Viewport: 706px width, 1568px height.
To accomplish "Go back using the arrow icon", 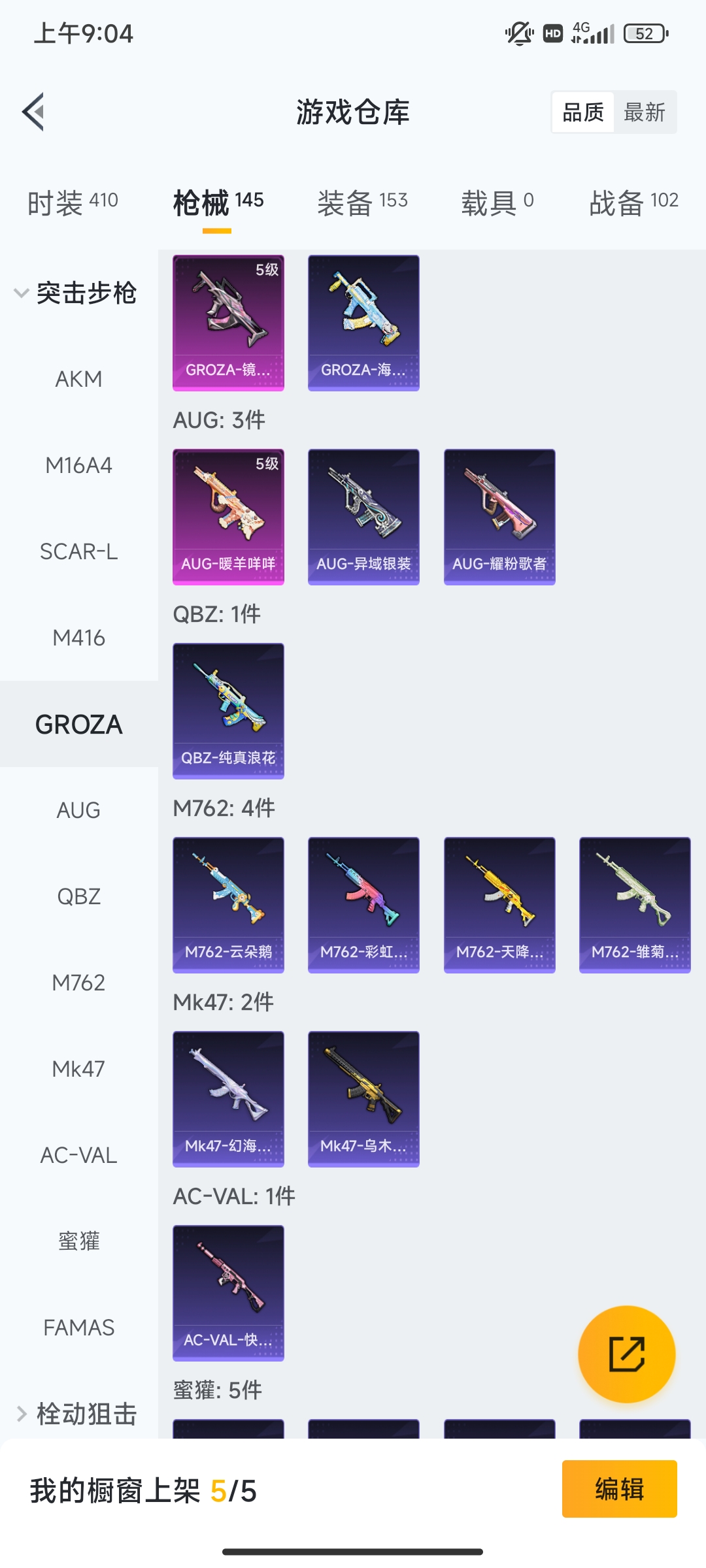I will coord(34,112).
